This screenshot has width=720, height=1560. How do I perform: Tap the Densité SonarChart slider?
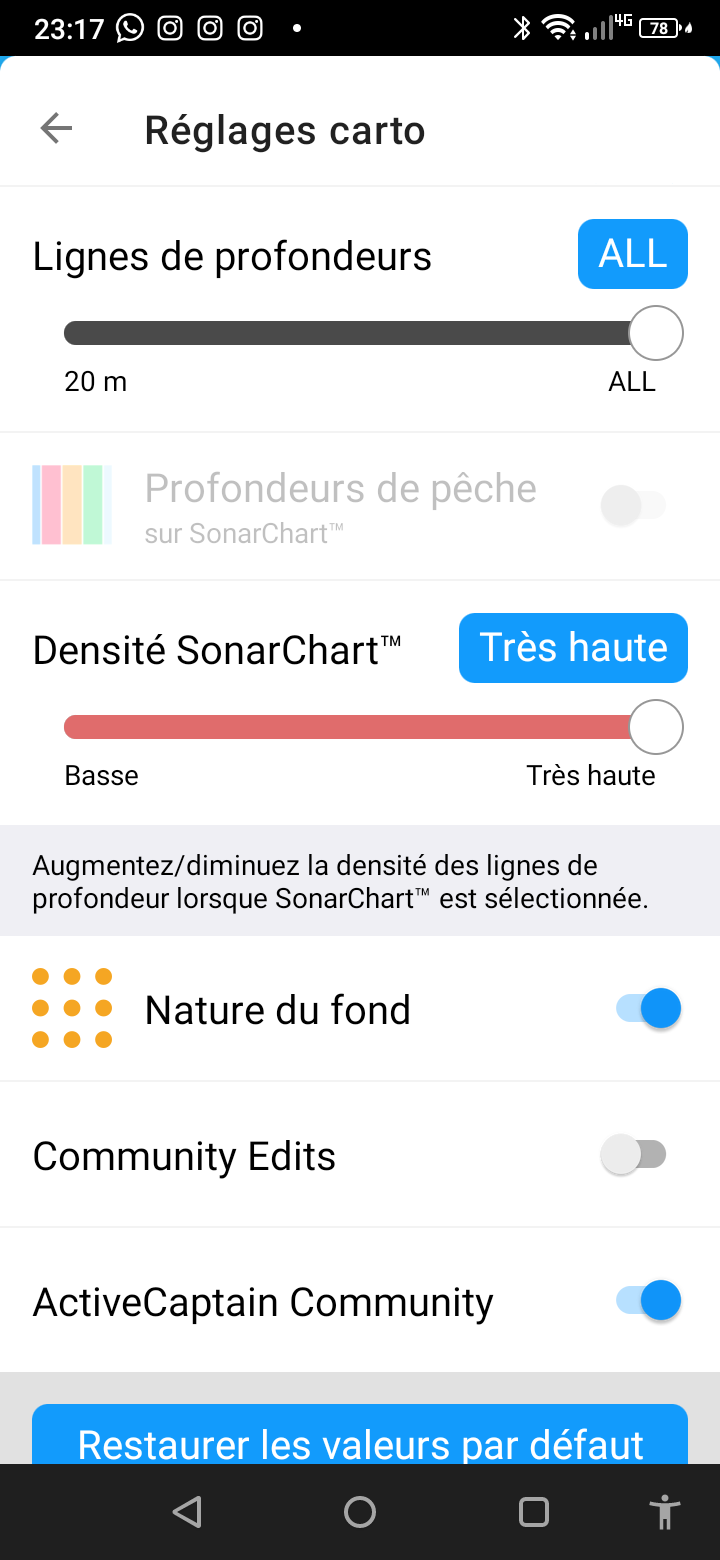[x=373, y=727]
